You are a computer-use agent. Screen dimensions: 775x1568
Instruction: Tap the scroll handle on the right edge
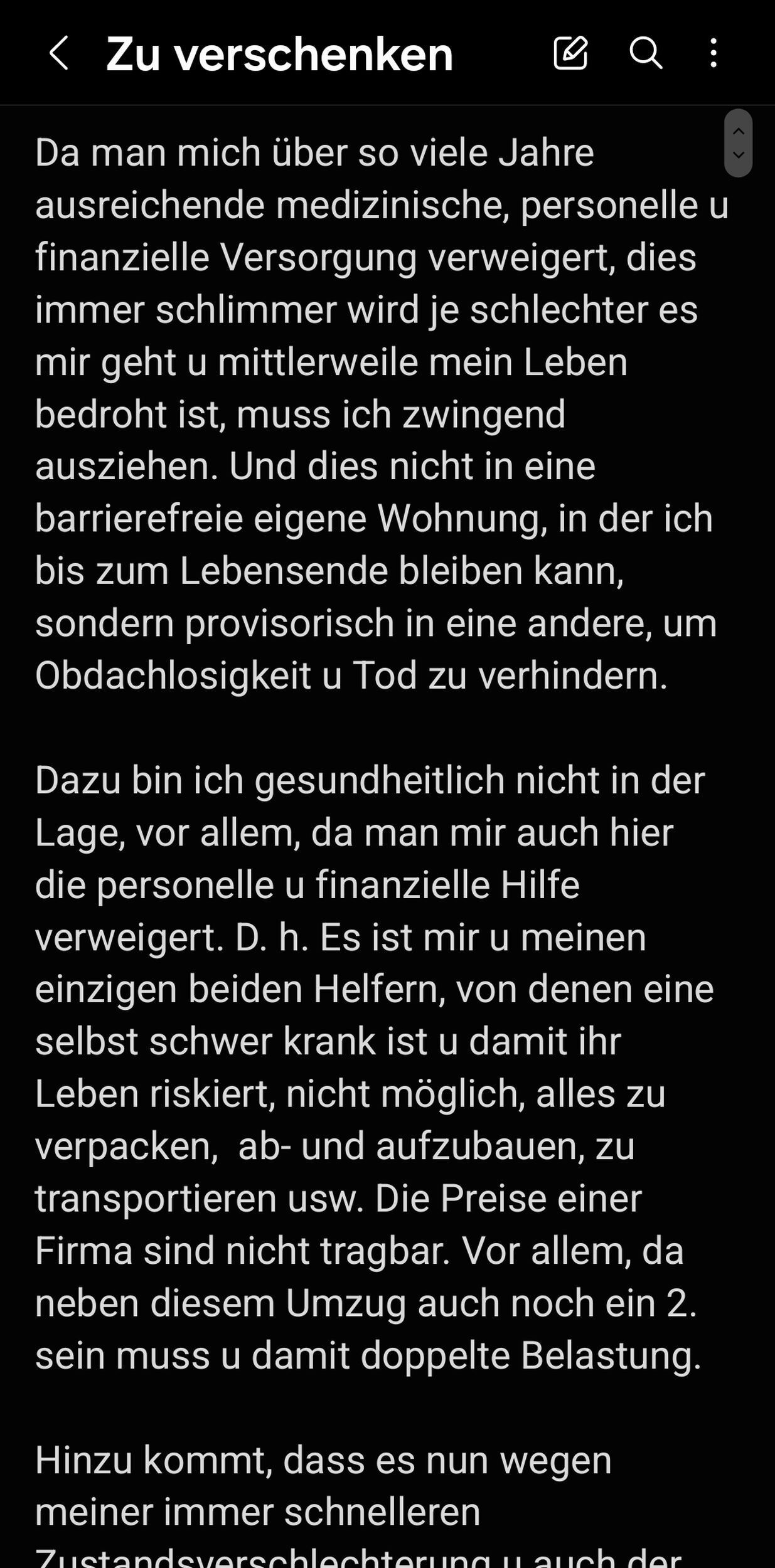coord(739,144)
